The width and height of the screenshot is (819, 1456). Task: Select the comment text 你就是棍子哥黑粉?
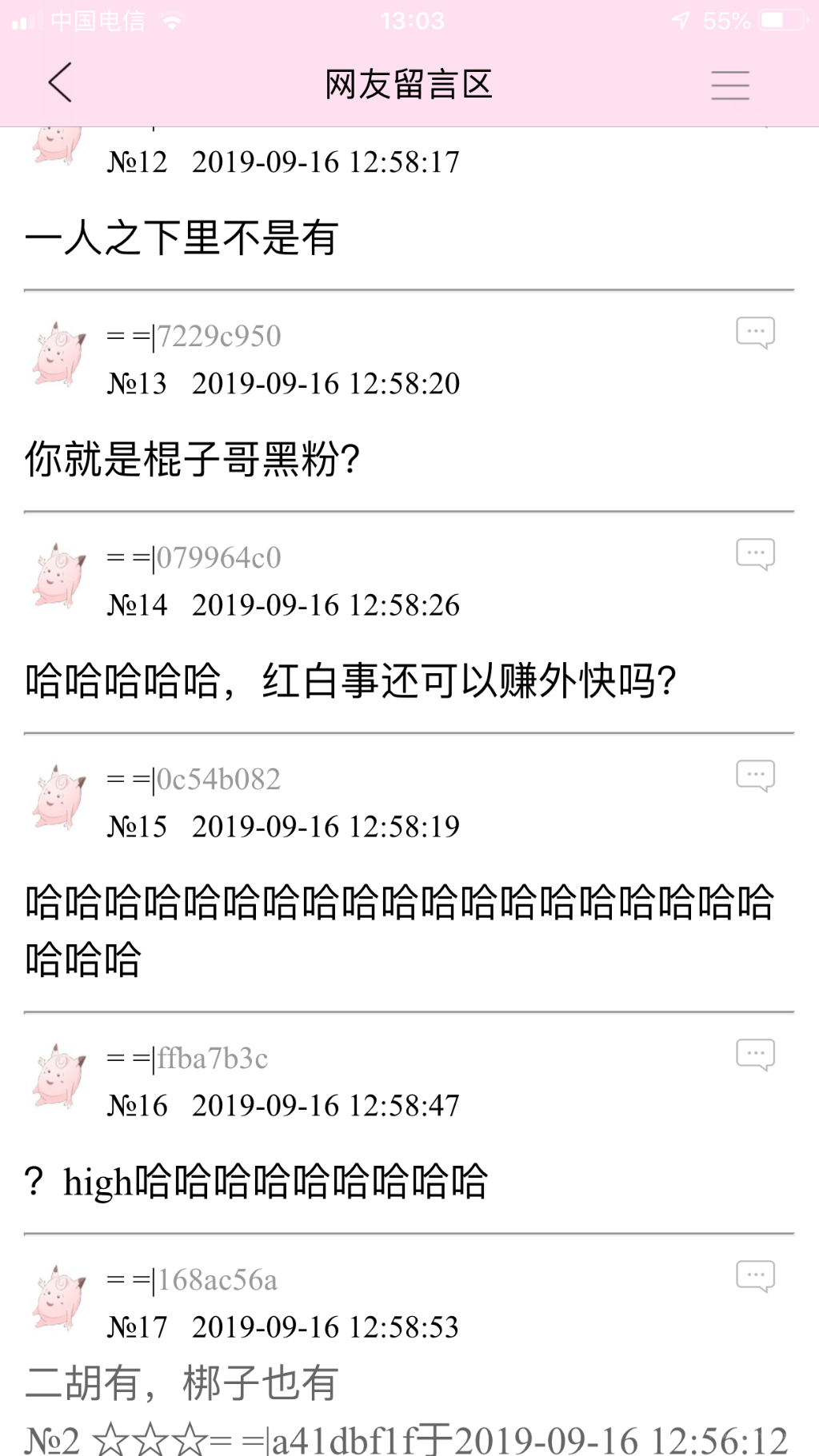pos(192,456)
